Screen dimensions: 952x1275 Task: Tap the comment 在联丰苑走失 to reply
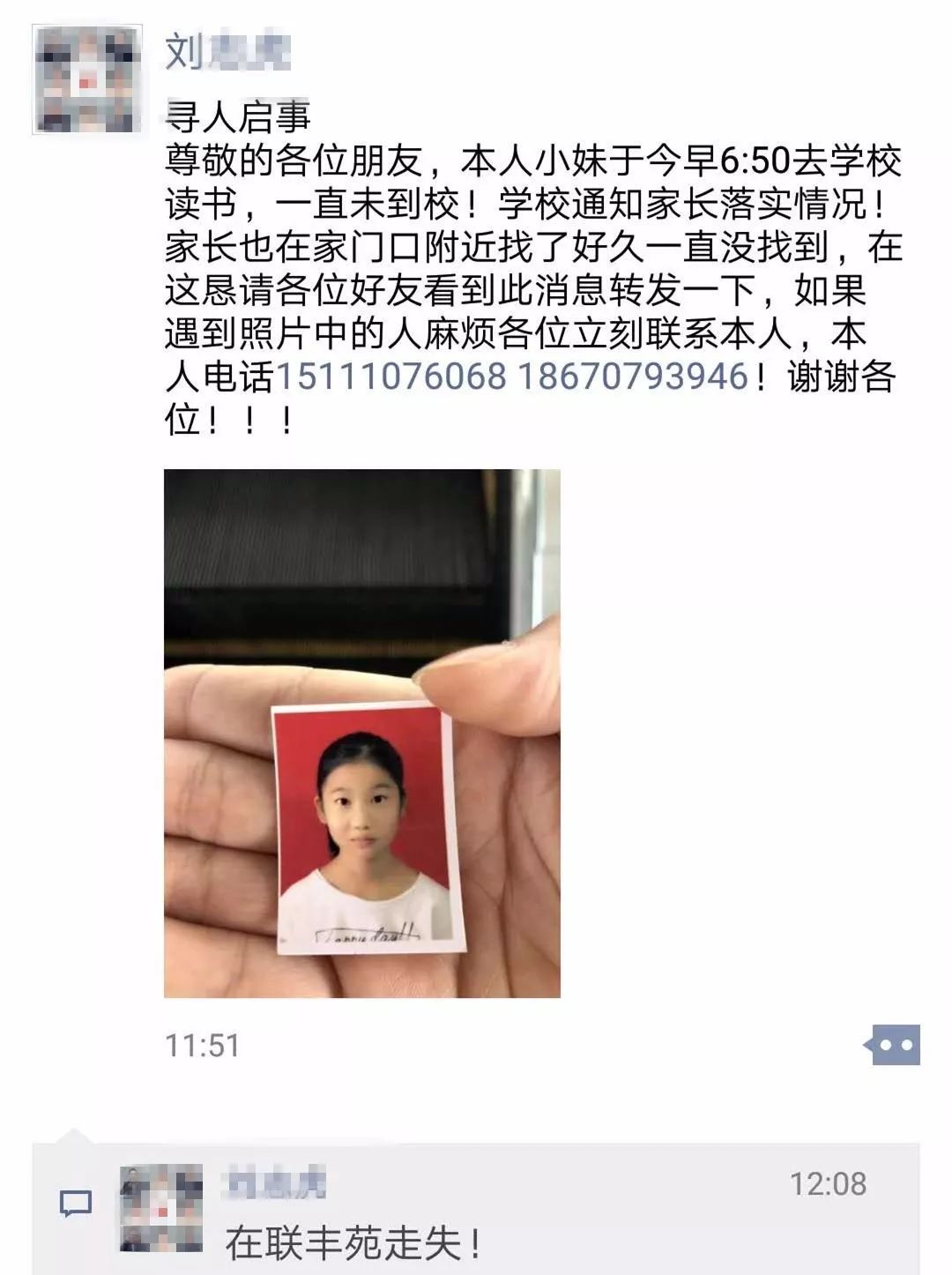[353, 1243]
